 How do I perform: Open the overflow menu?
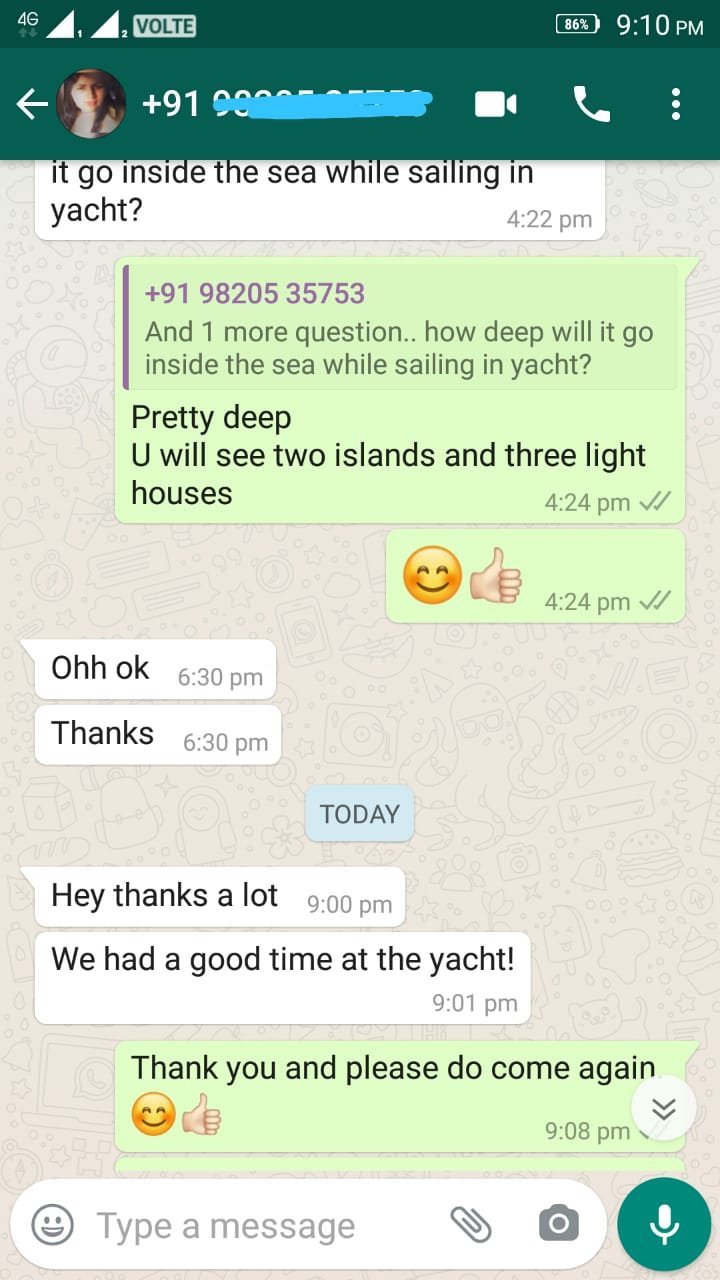pos(676,104)
